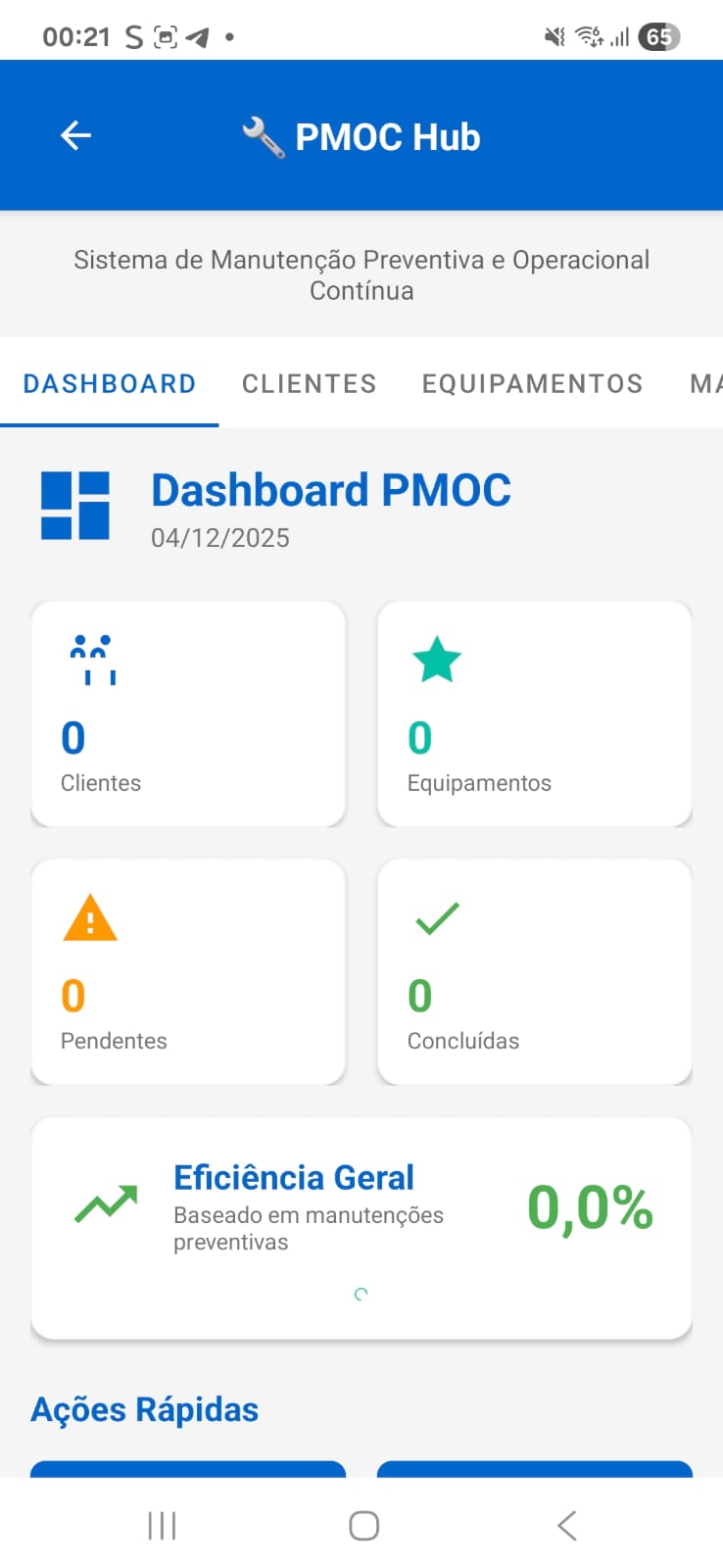Open recent apps from navigation bar
The width and height of the screenshot is (723, 1568).
coord(162,1525)
